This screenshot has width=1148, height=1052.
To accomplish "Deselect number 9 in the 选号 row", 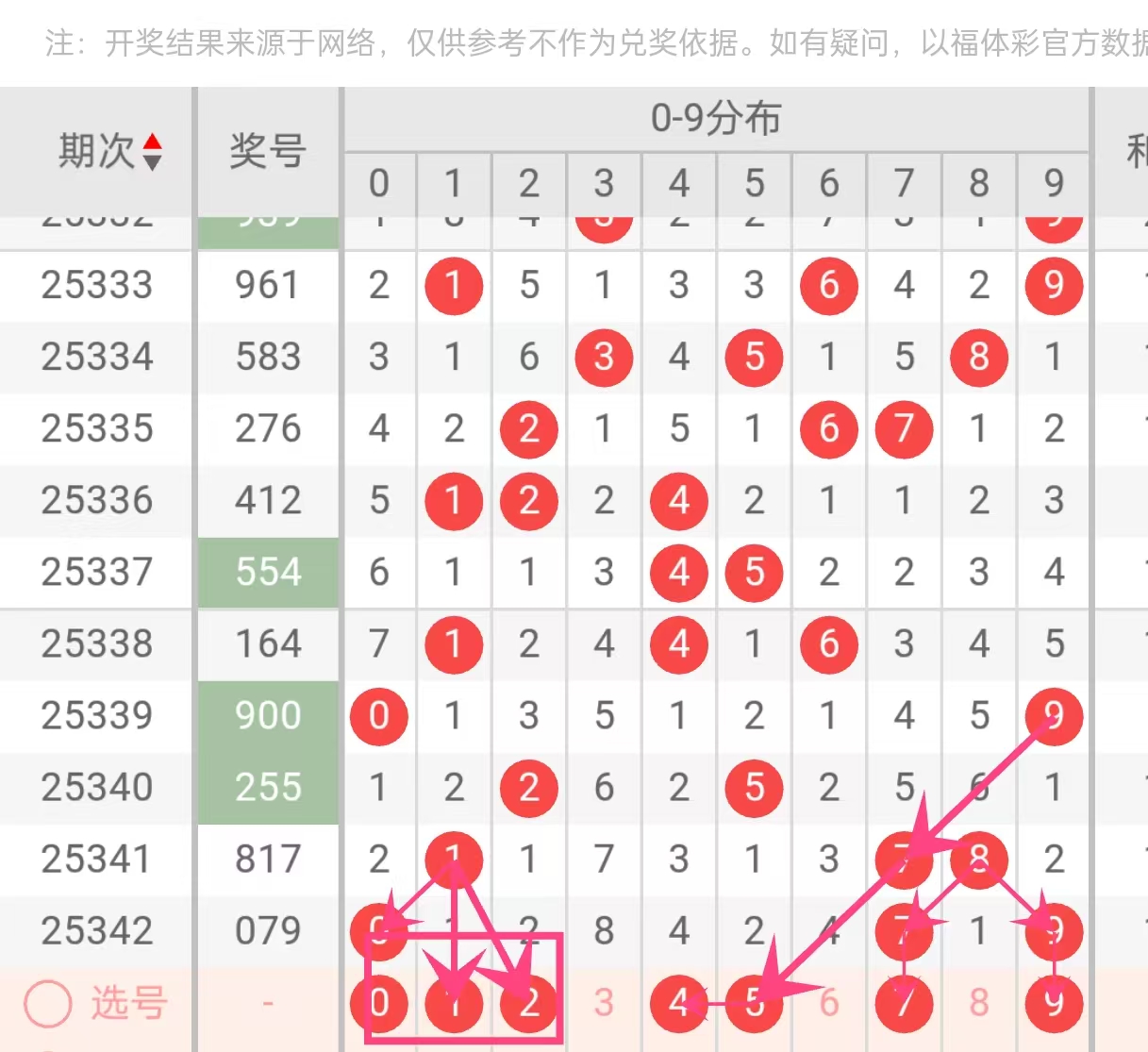I will (1054, 1003).
